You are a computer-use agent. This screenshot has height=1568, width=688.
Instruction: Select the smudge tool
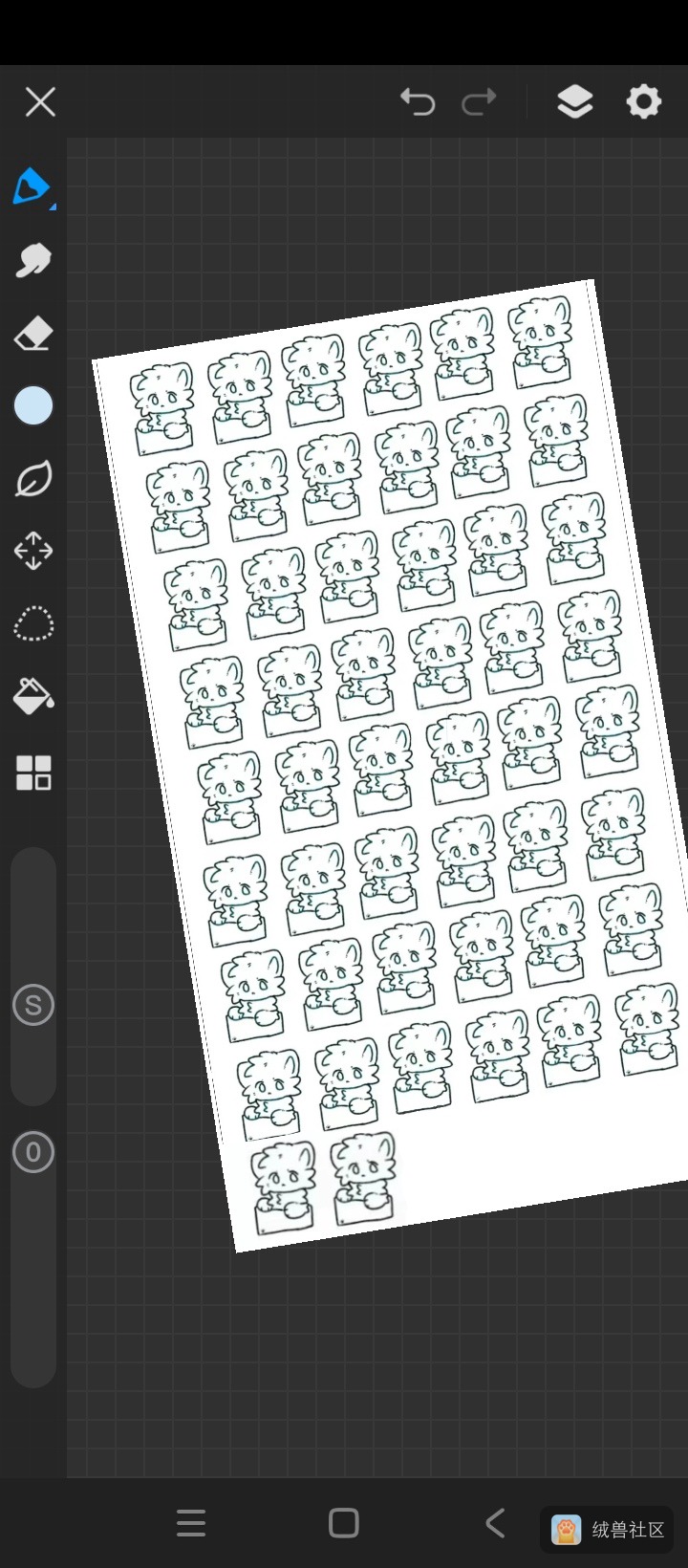32,260
